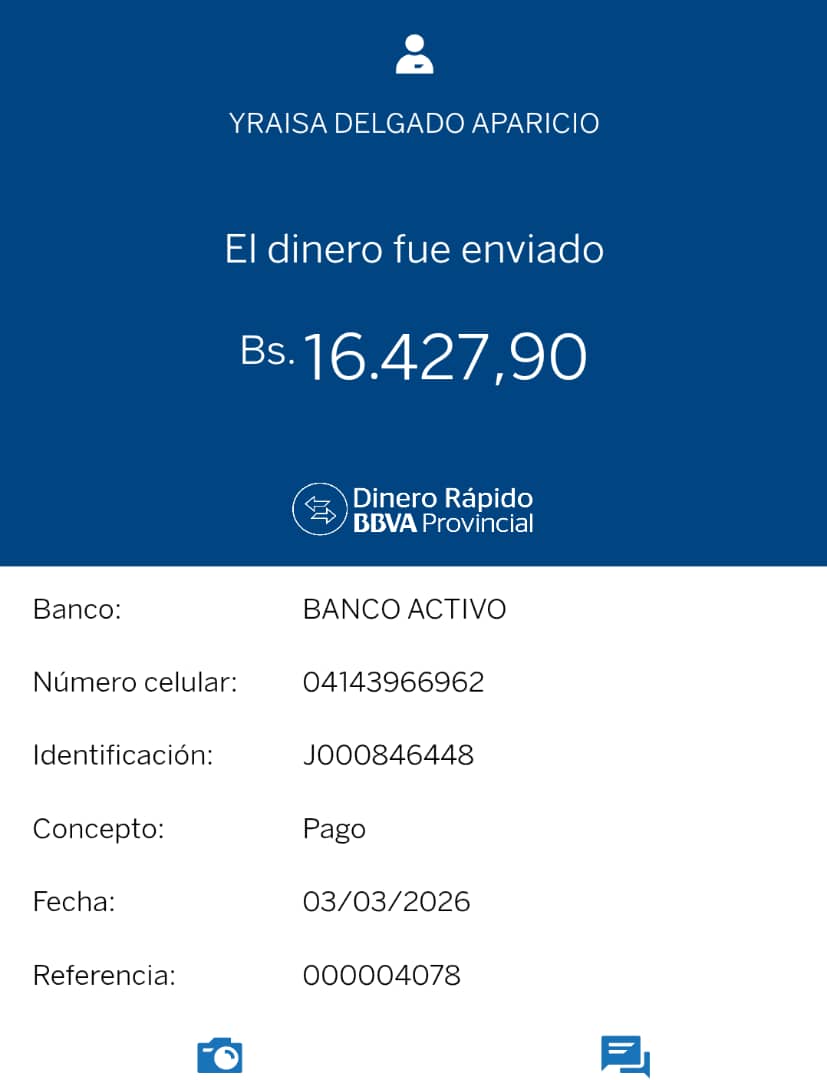This screenshot has width=827, height=1080.
Task: Open the message chat bubbles icon
Action: coord(625,1055)
